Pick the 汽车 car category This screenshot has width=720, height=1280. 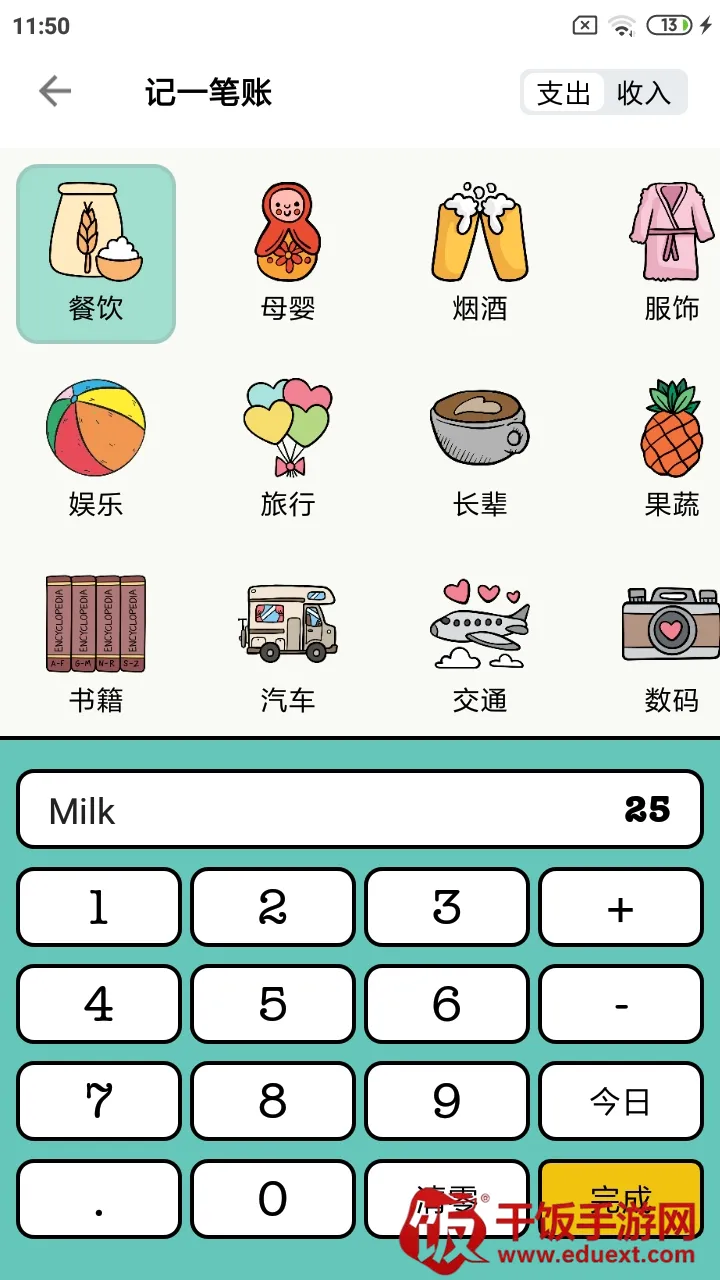pyautogui.click(x=288, y=642)
